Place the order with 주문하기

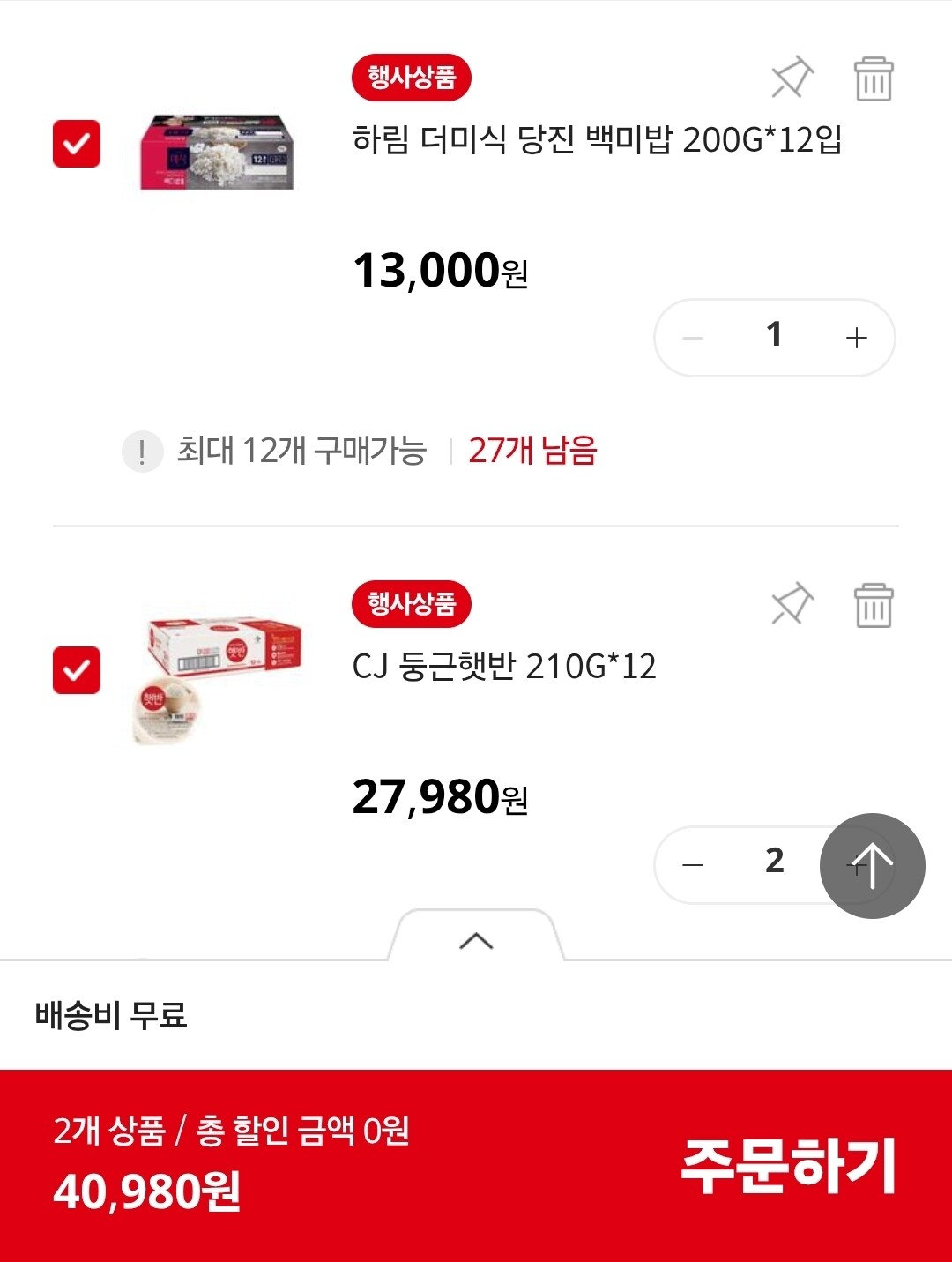(788, 1166)
